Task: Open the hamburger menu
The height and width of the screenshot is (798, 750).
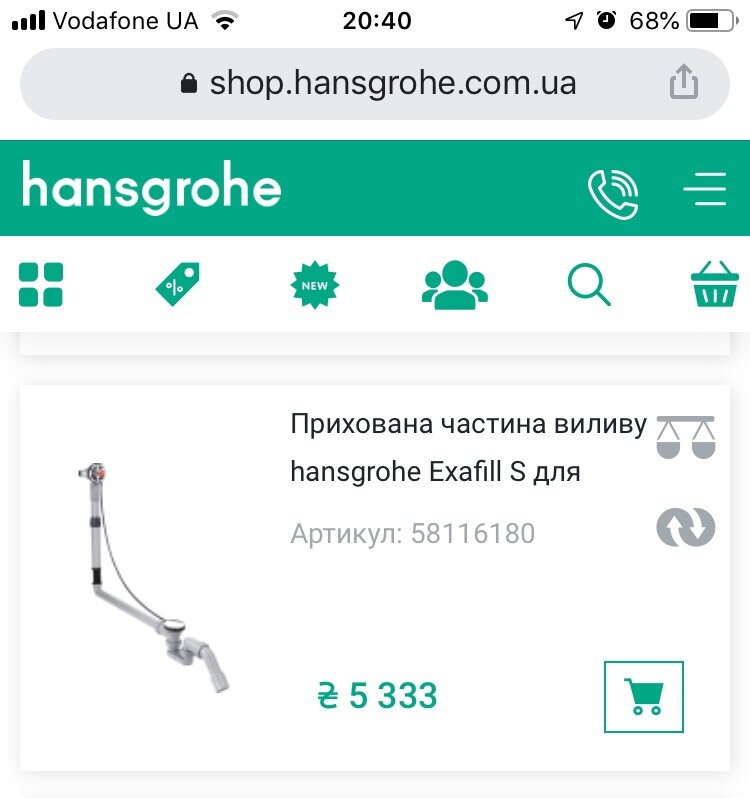Action: [x=705, y=189]
